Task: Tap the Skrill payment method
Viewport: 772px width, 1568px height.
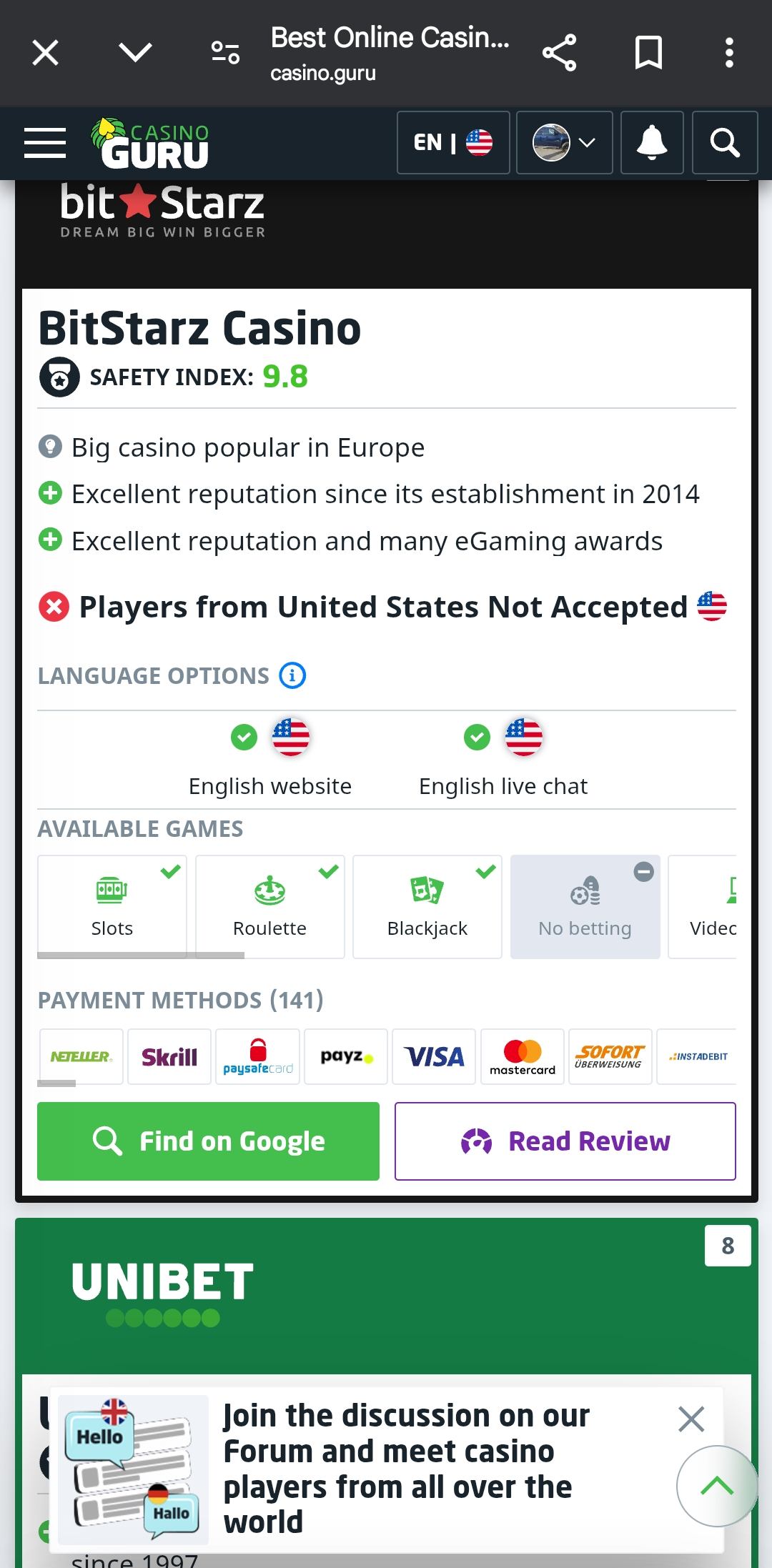Action: coord(169,1057)
